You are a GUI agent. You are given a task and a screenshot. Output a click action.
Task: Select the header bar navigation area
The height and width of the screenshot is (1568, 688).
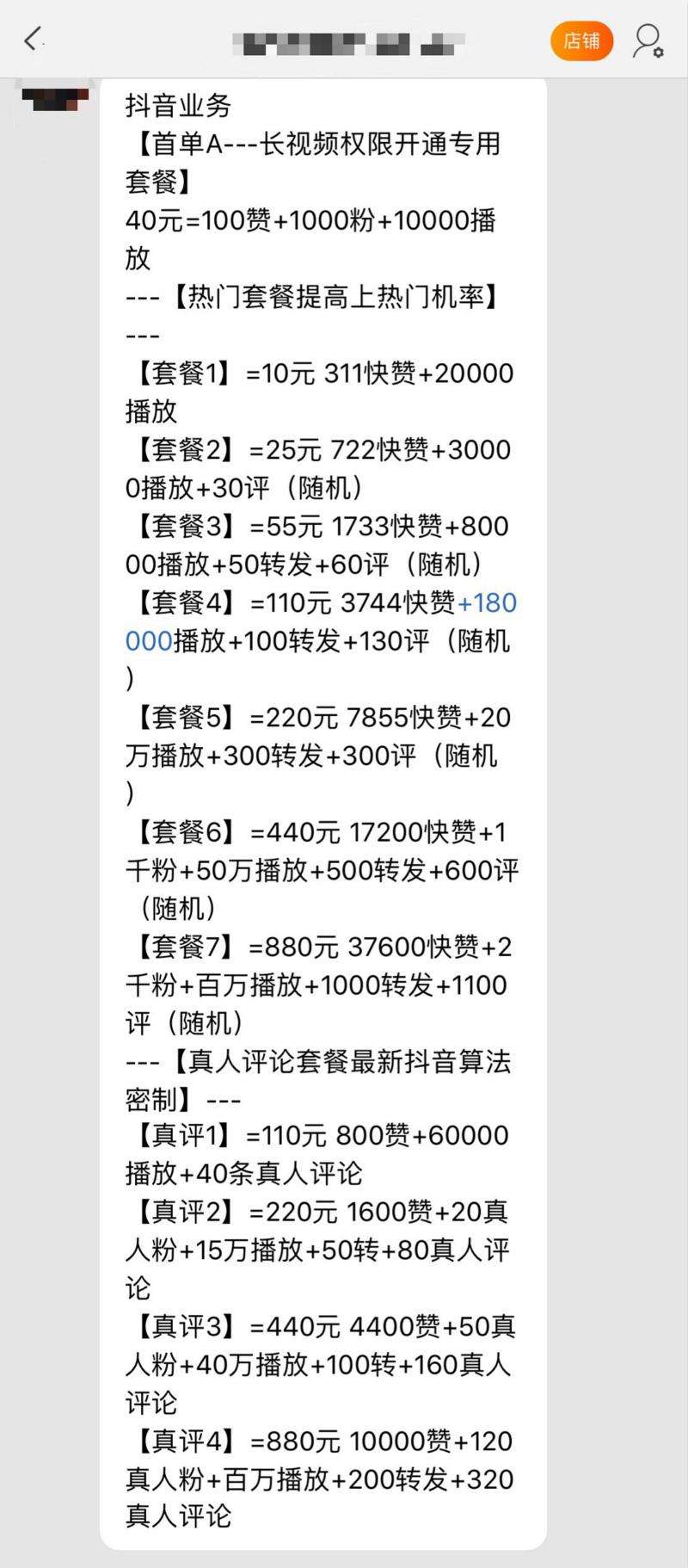(344, 40)
